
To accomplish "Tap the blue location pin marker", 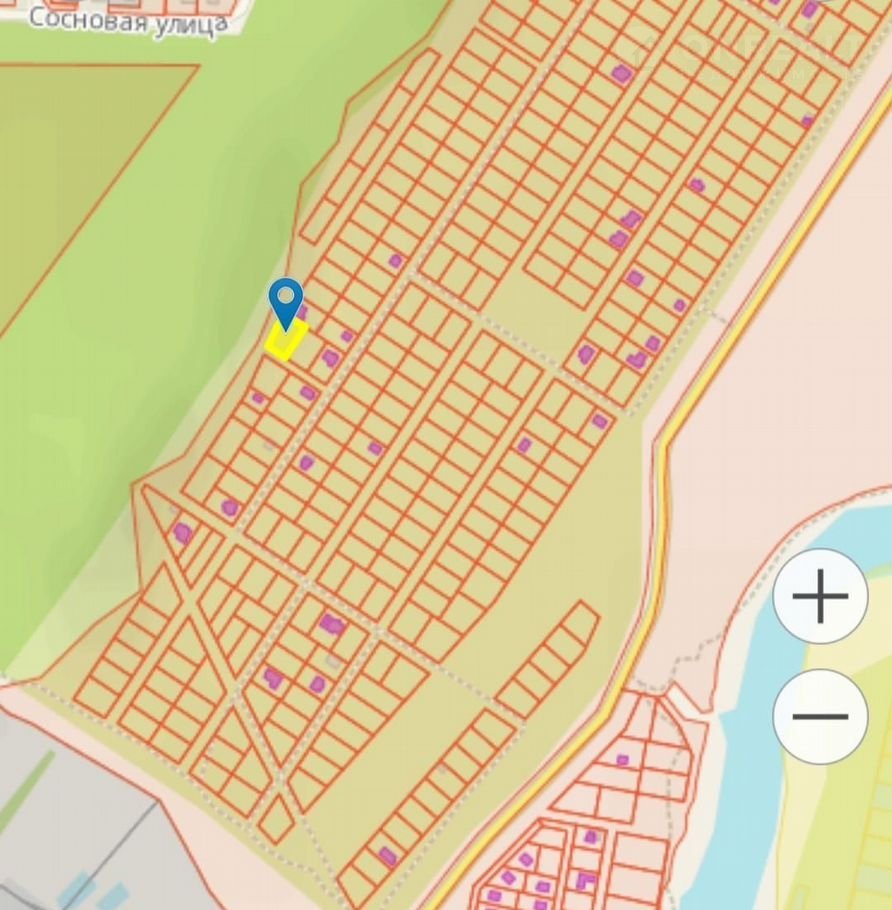I will (287, 302).
